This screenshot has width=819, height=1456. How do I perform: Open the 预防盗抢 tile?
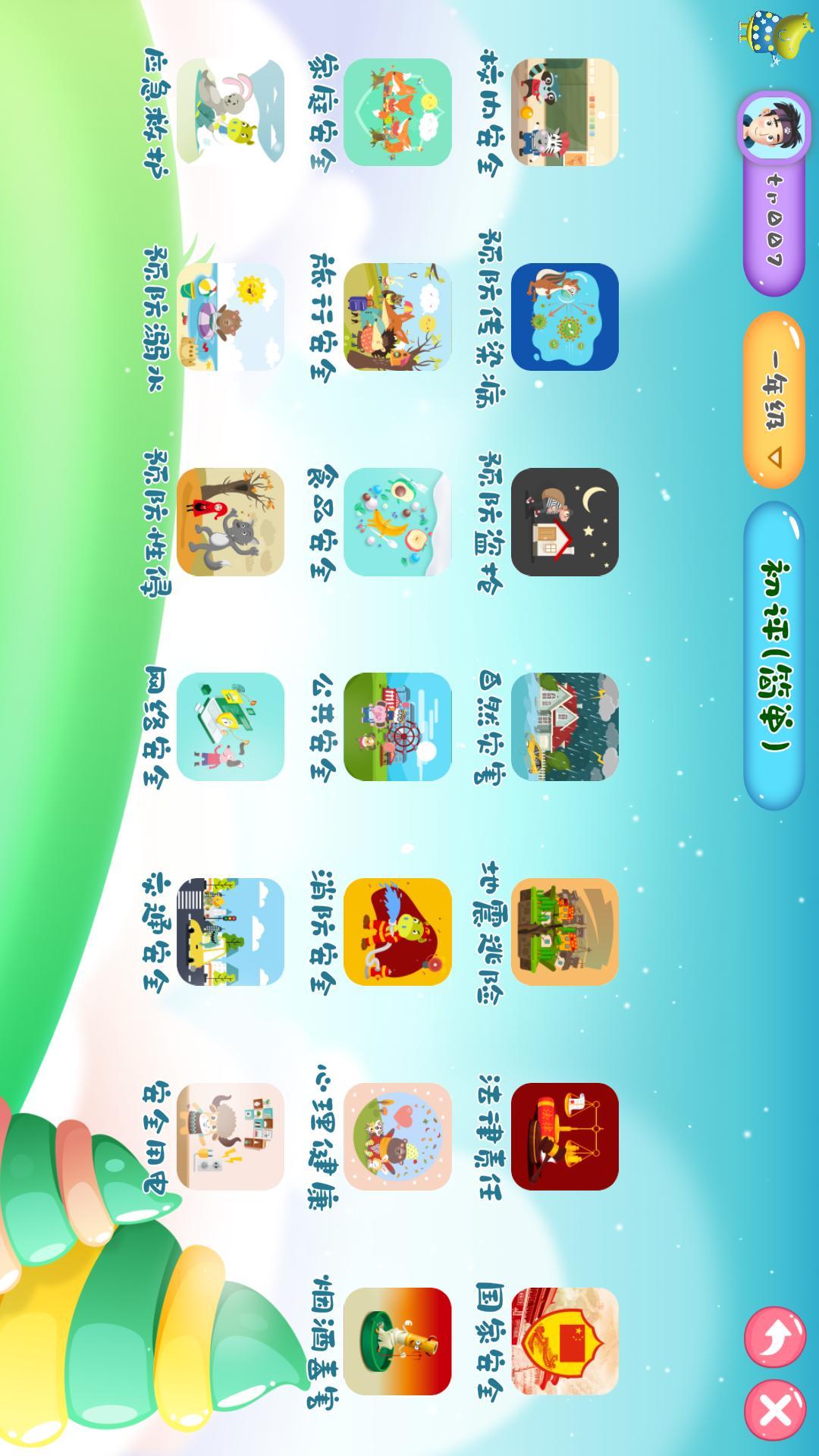pyautogui.click(x=565, y=522)
